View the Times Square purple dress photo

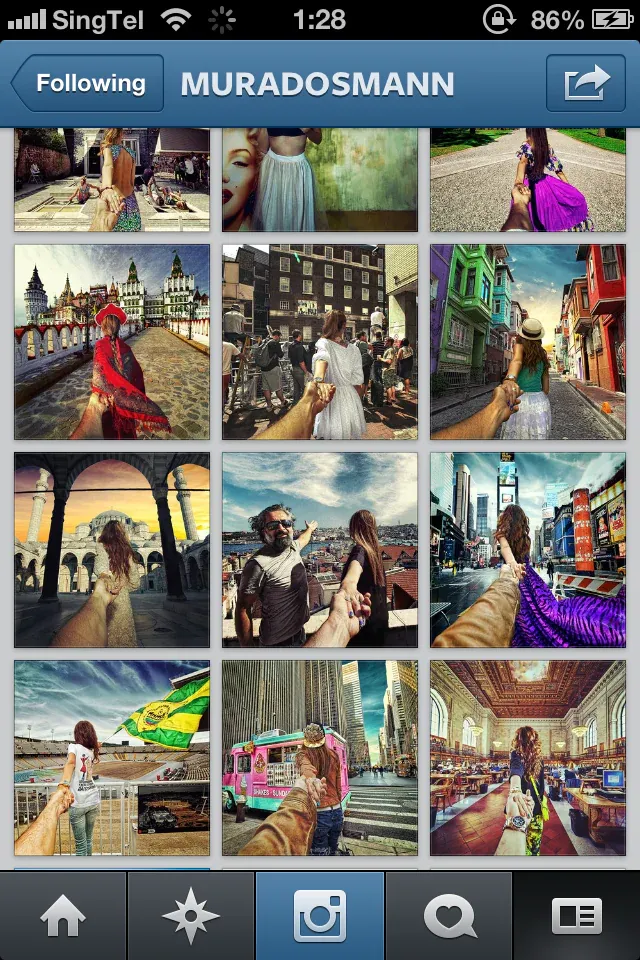point(527,550)
